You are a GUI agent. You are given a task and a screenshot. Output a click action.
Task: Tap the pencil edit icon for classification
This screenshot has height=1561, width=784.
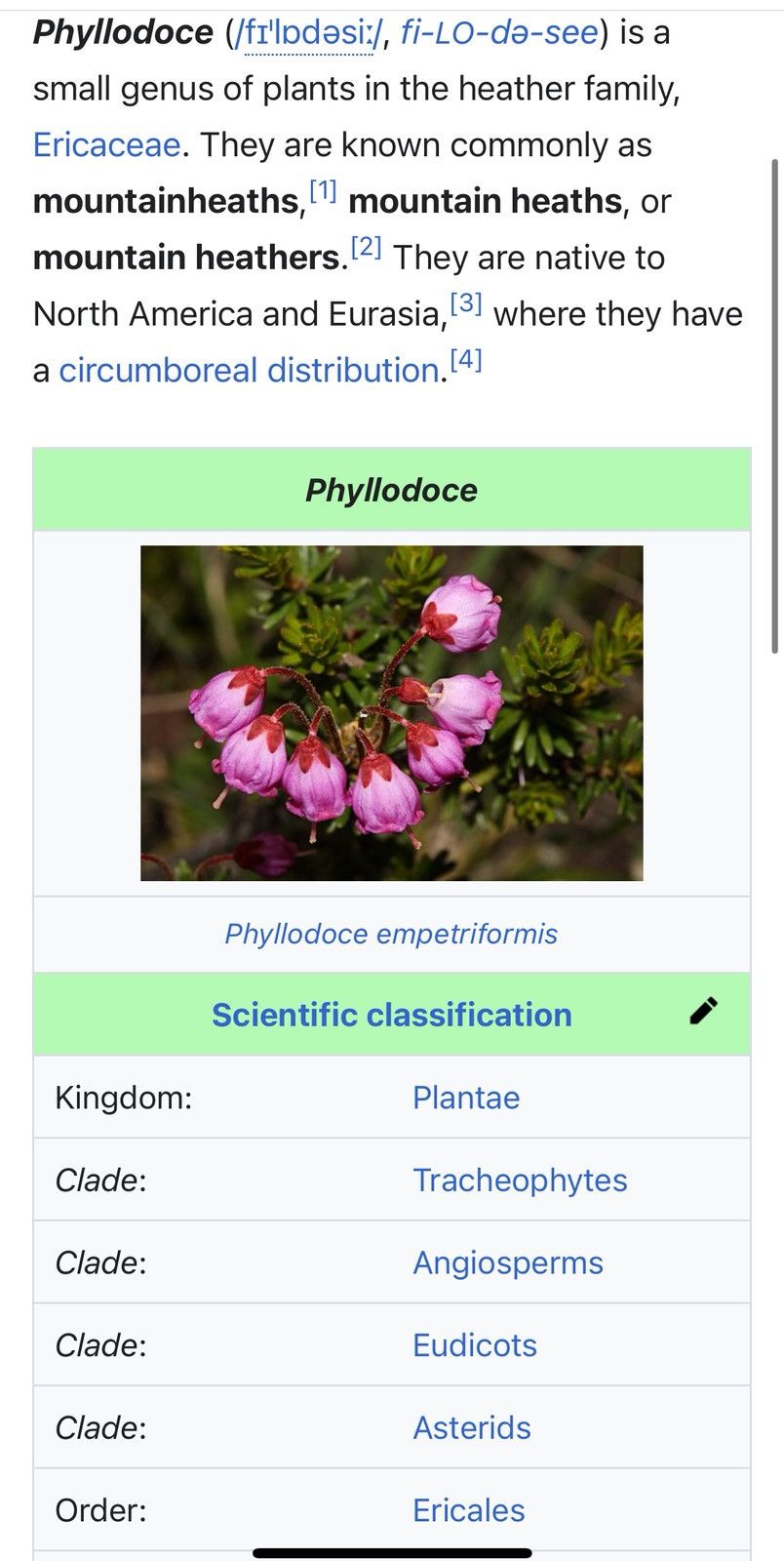(x=703, y=1012)
